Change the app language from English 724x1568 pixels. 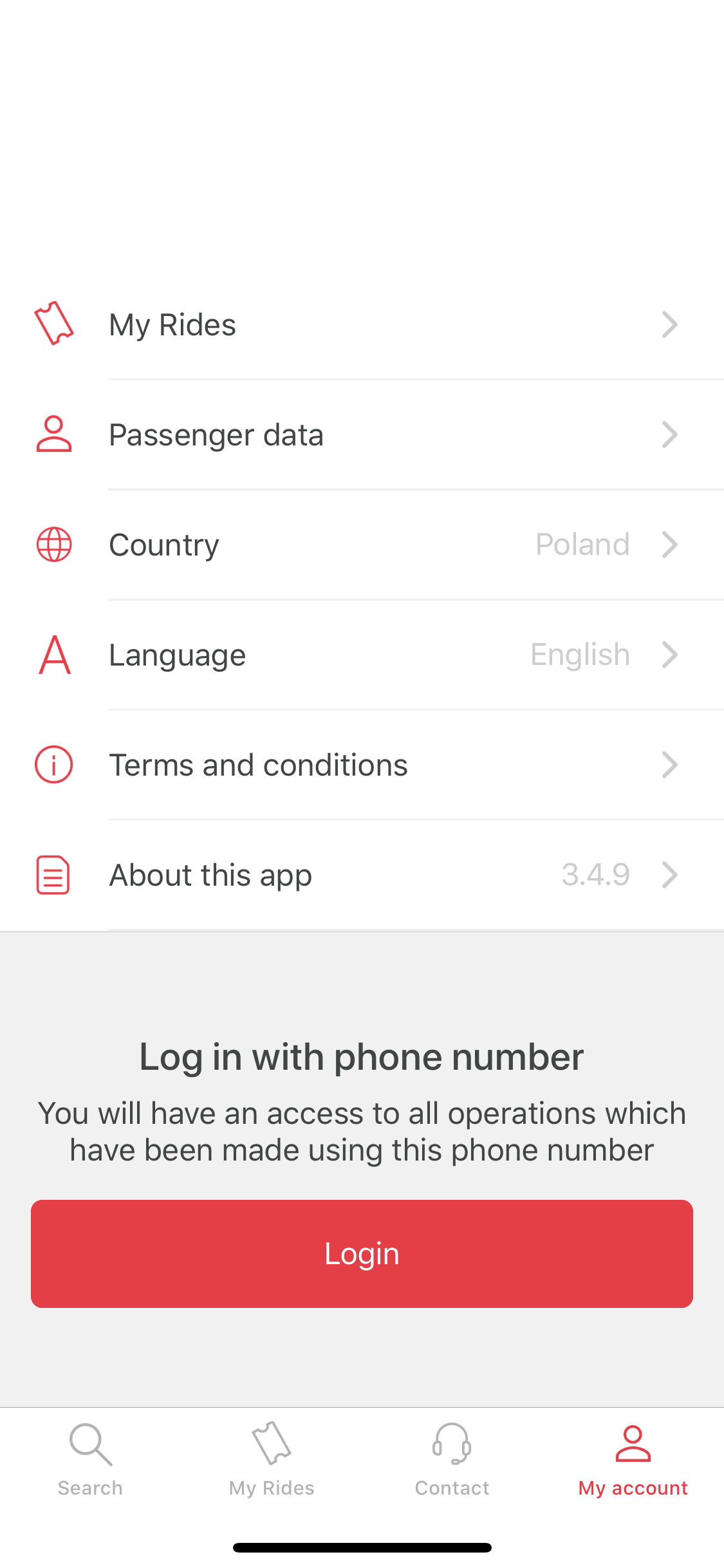pyautogui.click(x=360, y=655)
